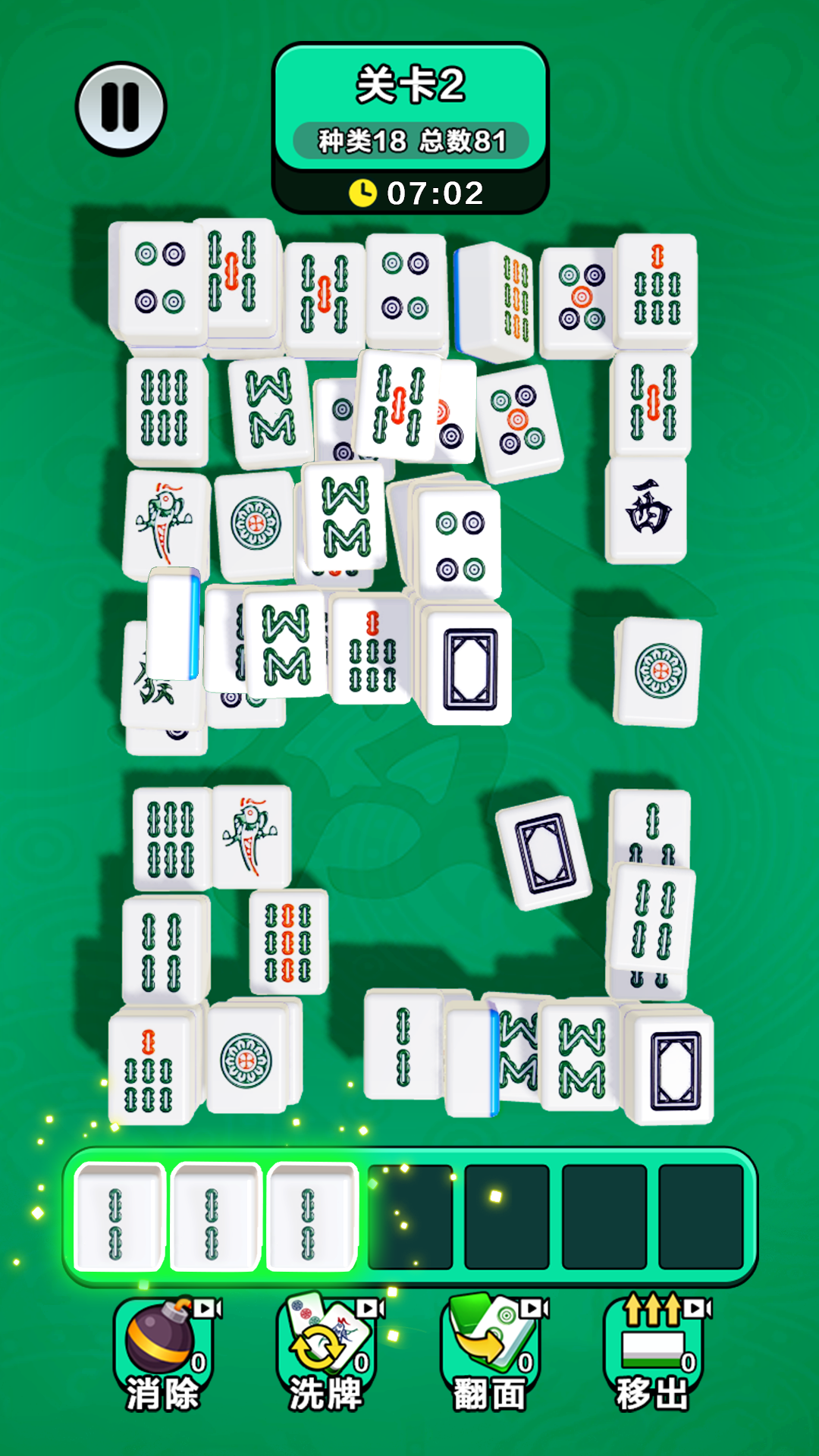Screen dimensions: 819x1456
Task: Use the 翻面 flip power-up
Action: [x=493, y=1352]
